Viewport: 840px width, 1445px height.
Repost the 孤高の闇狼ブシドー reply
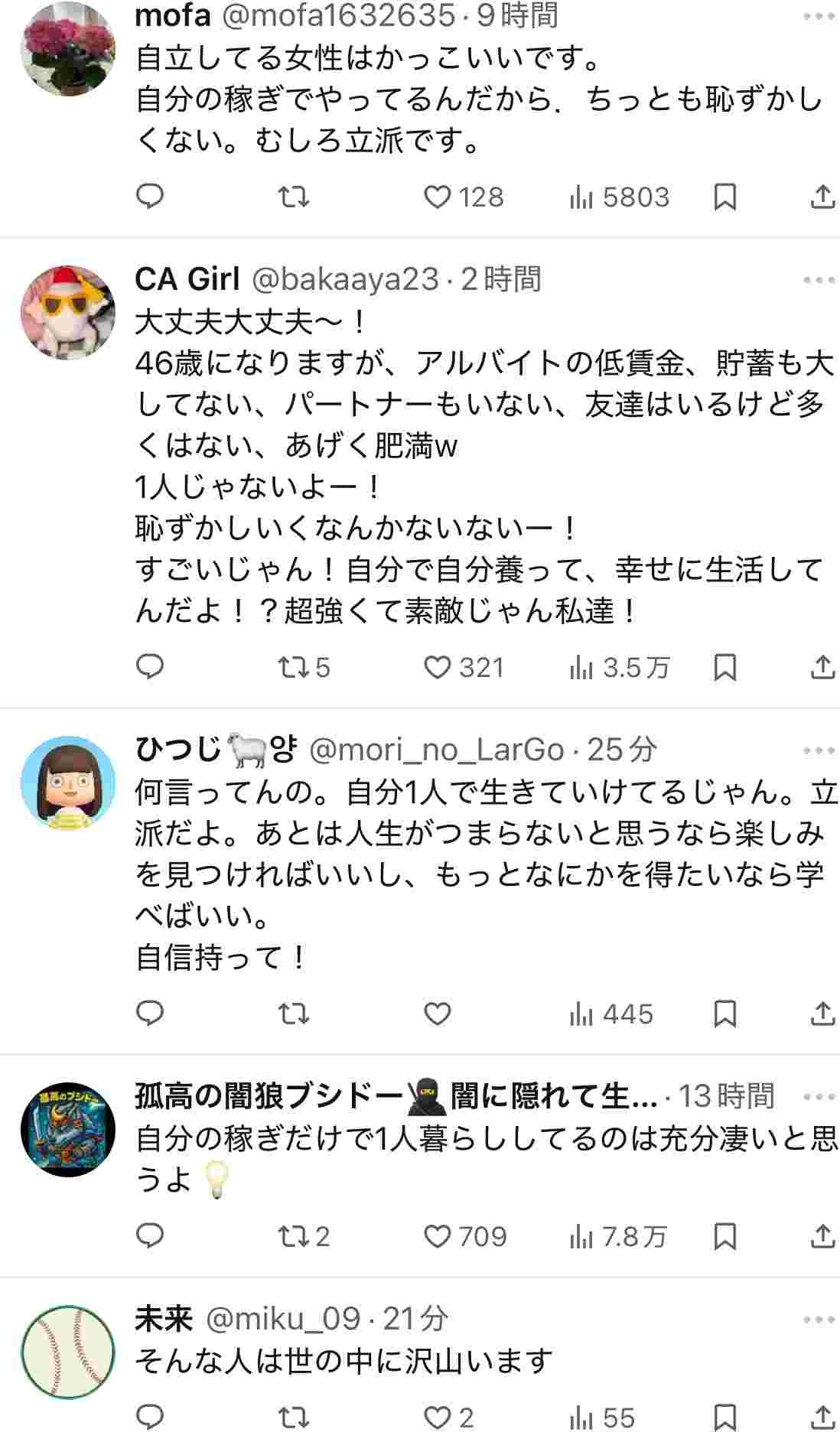(294, 1236)
